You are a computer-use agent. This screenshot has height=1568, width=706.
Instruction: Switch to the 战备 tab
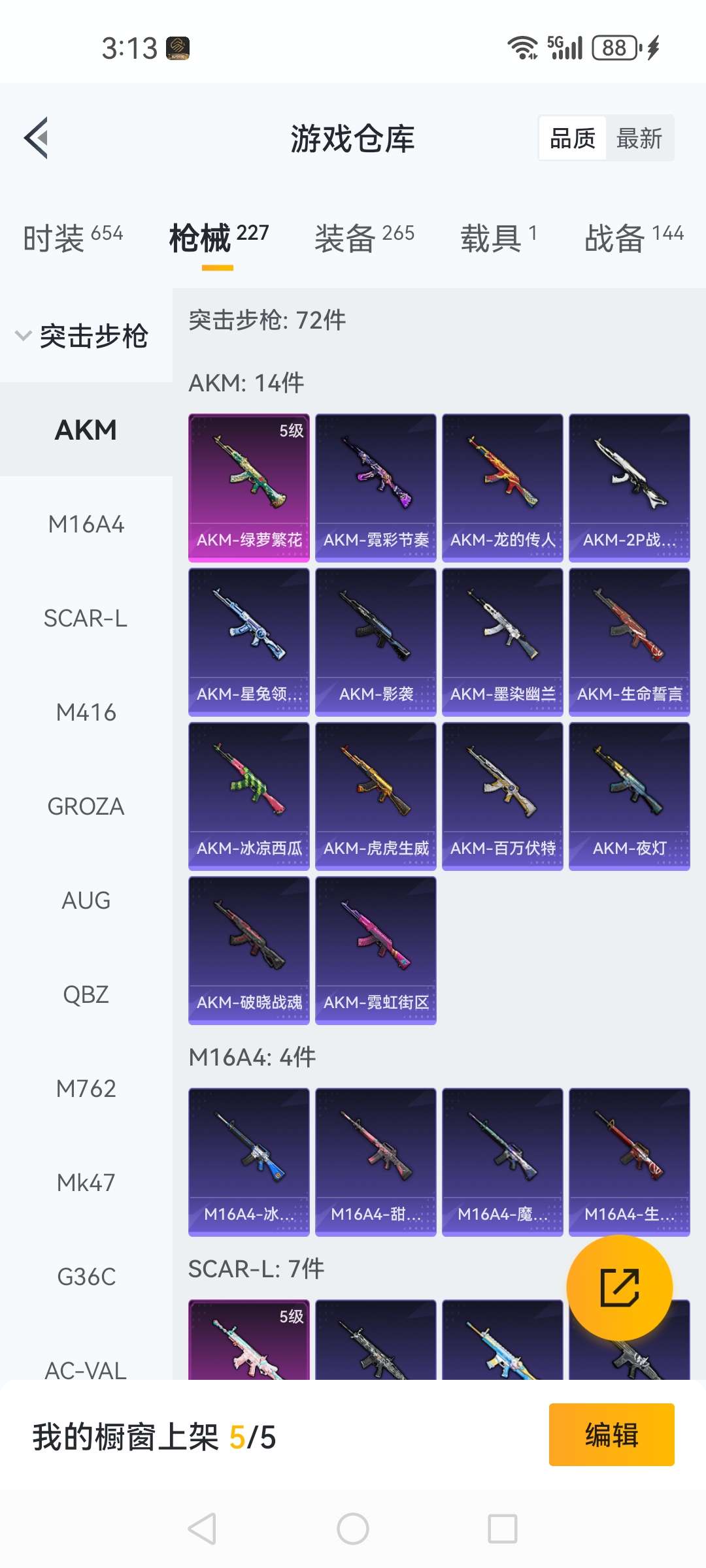click(634, 237)
